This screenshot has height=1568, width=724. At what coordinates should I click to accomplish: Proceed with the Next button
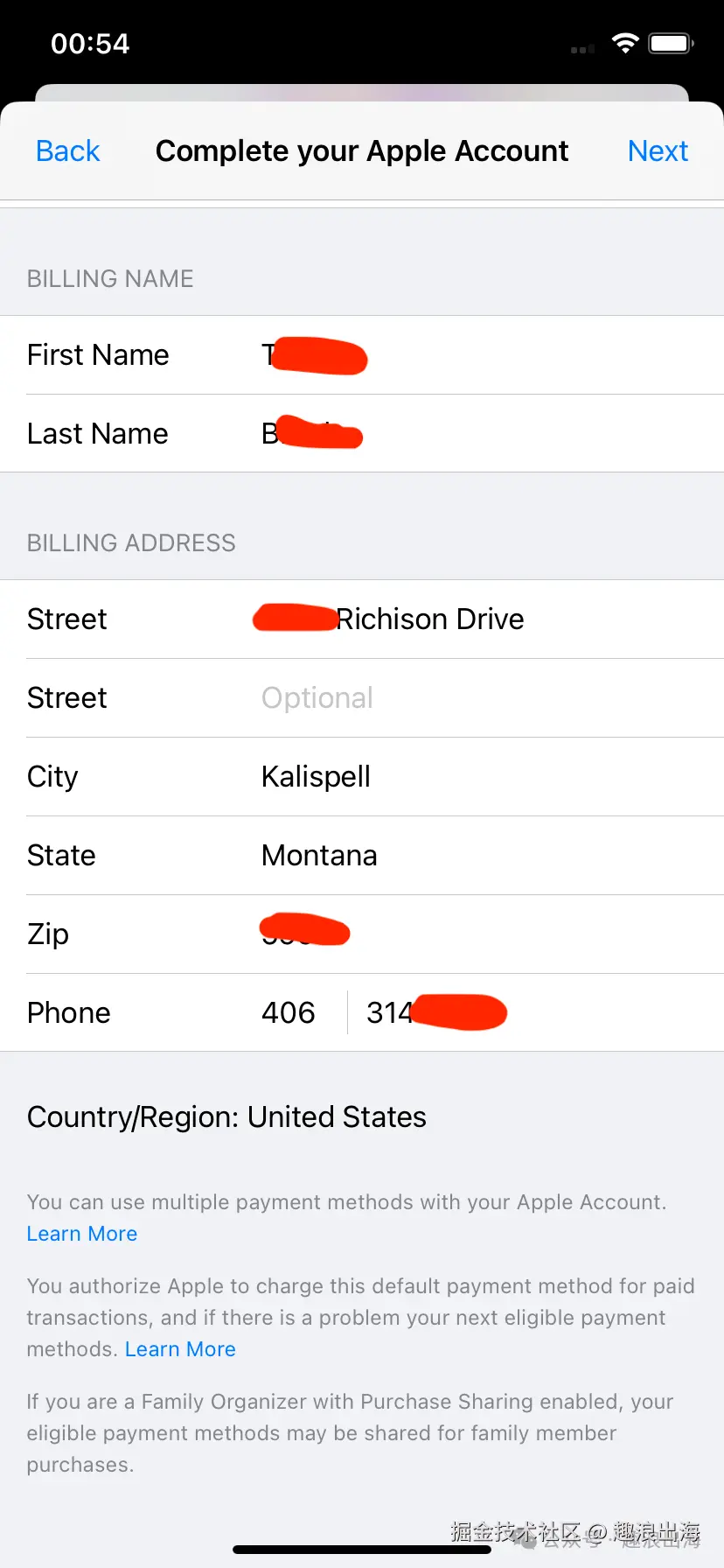click(658, 151)
